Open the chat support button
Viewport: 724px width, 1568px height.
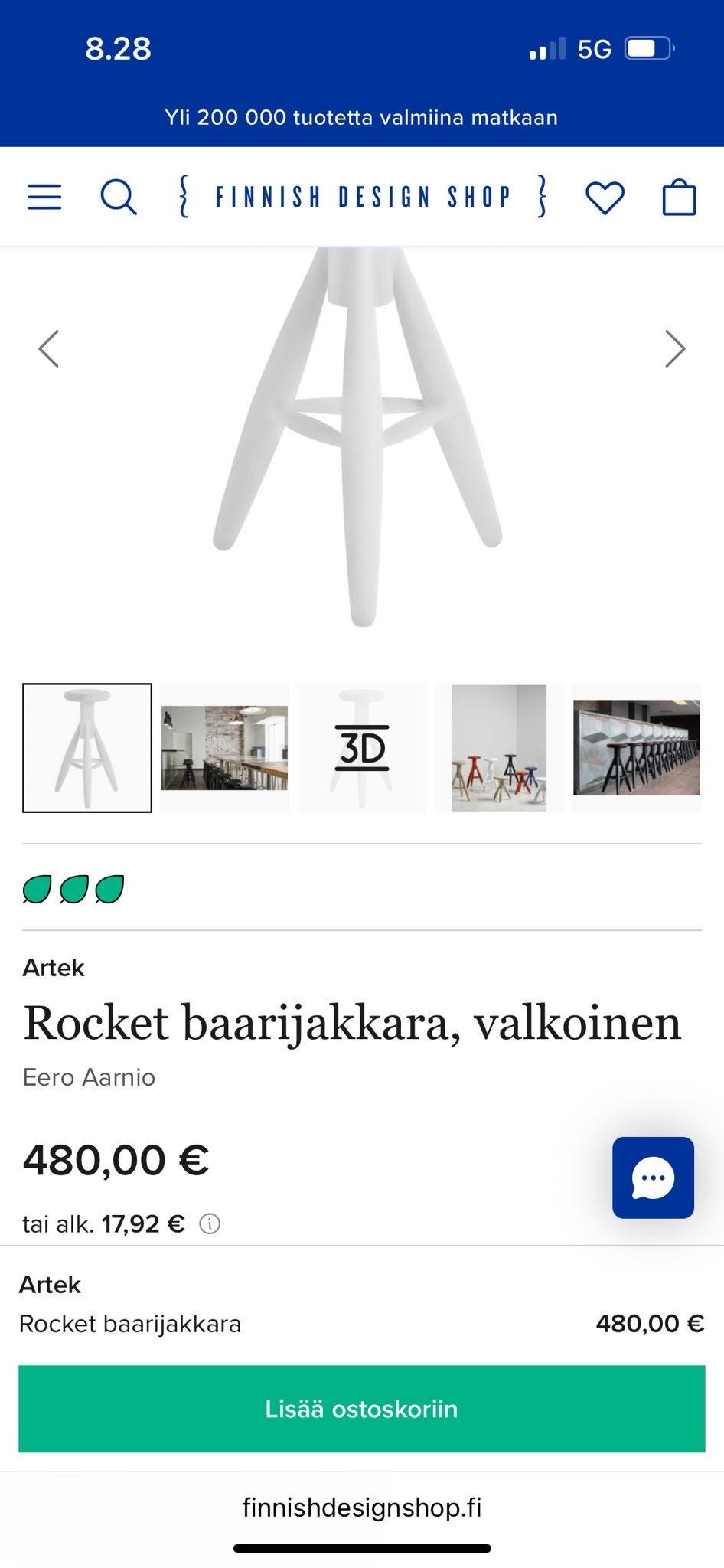[653, 1178]
